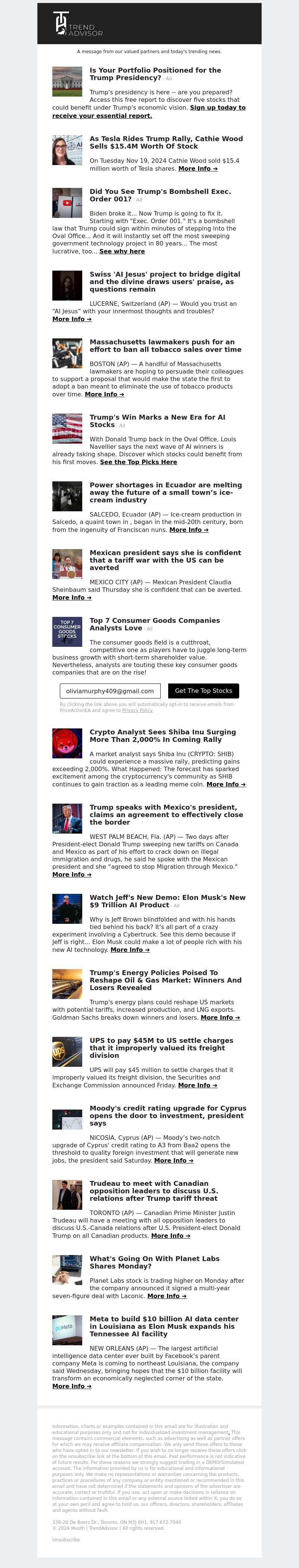The image size is (299, 1568).
Task: Open More Info for Shiba Inu rally story
Action: coord(225,785)
